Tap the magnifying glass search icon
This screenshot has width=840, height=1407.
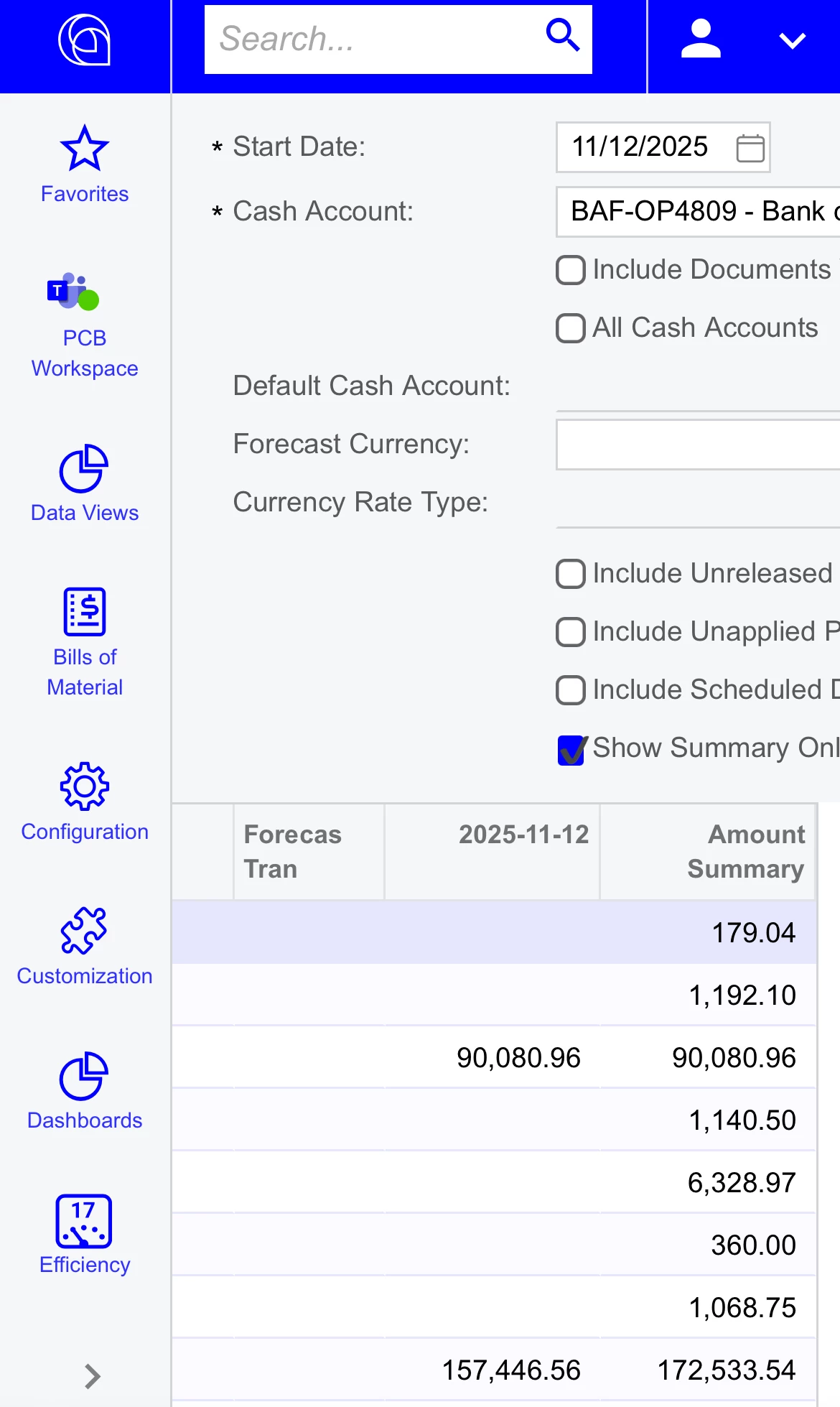click(x=562, y=36)
